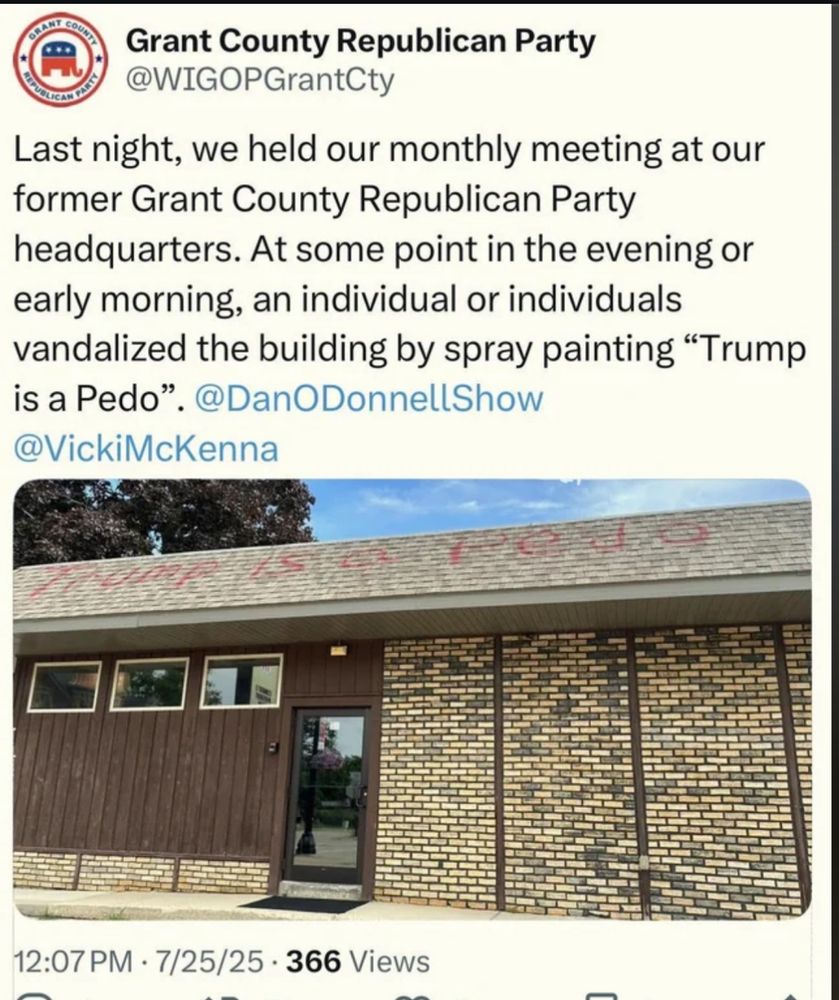Open sharing options via the share icon

coord(790,995)
